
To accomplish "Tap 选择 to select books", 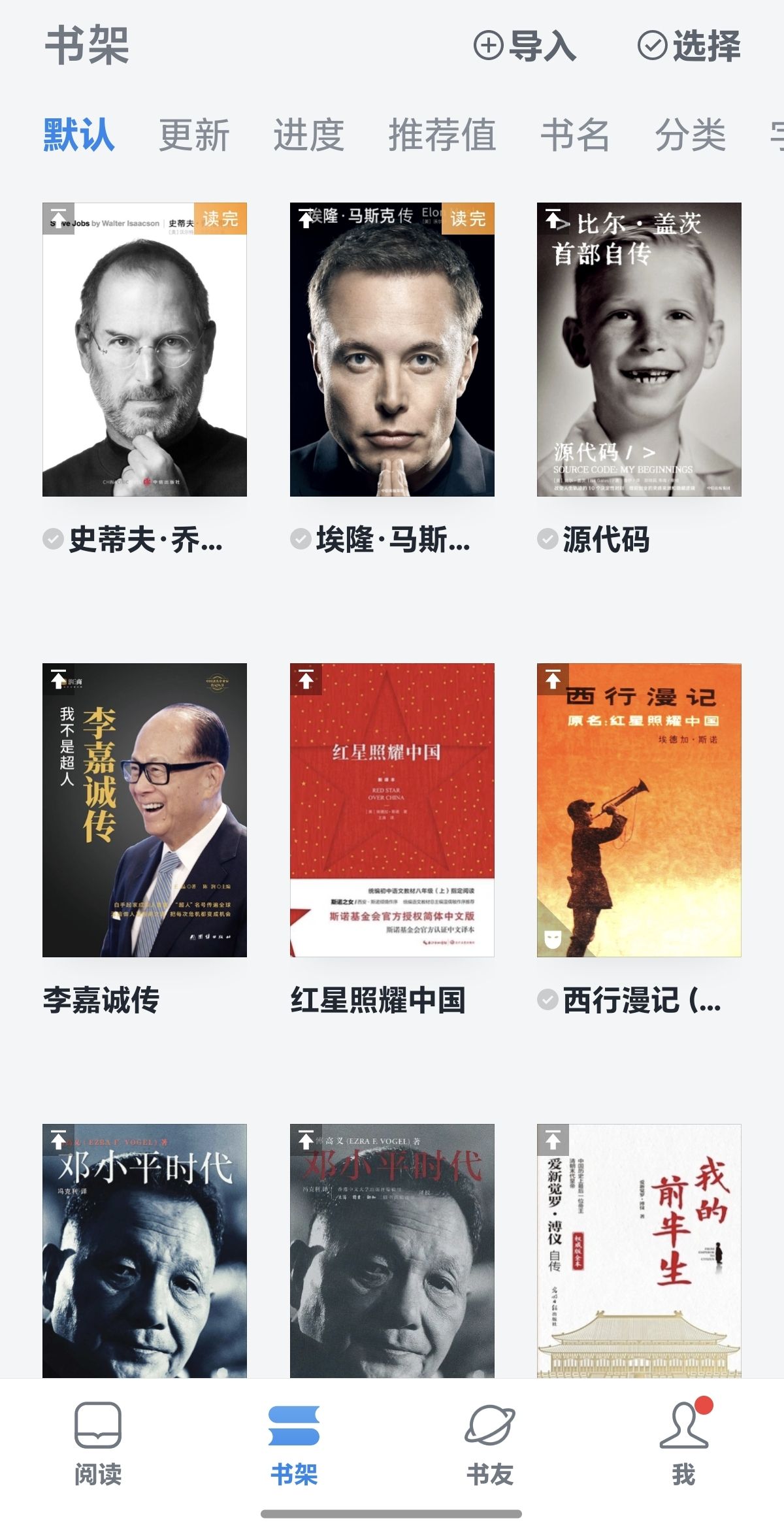I will pyautogui.click(x=689, y=46).
